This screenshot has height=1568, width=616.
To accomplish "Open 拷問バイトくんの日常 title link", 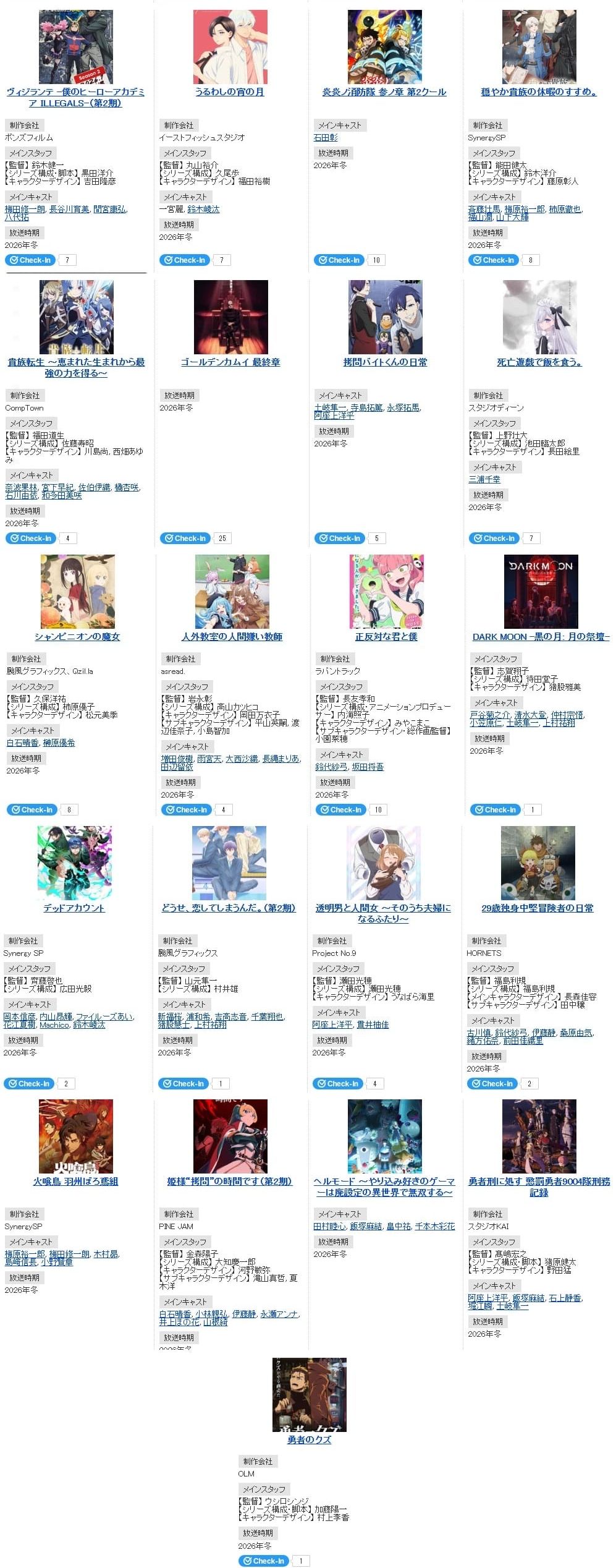I will (x=385, y=362).
